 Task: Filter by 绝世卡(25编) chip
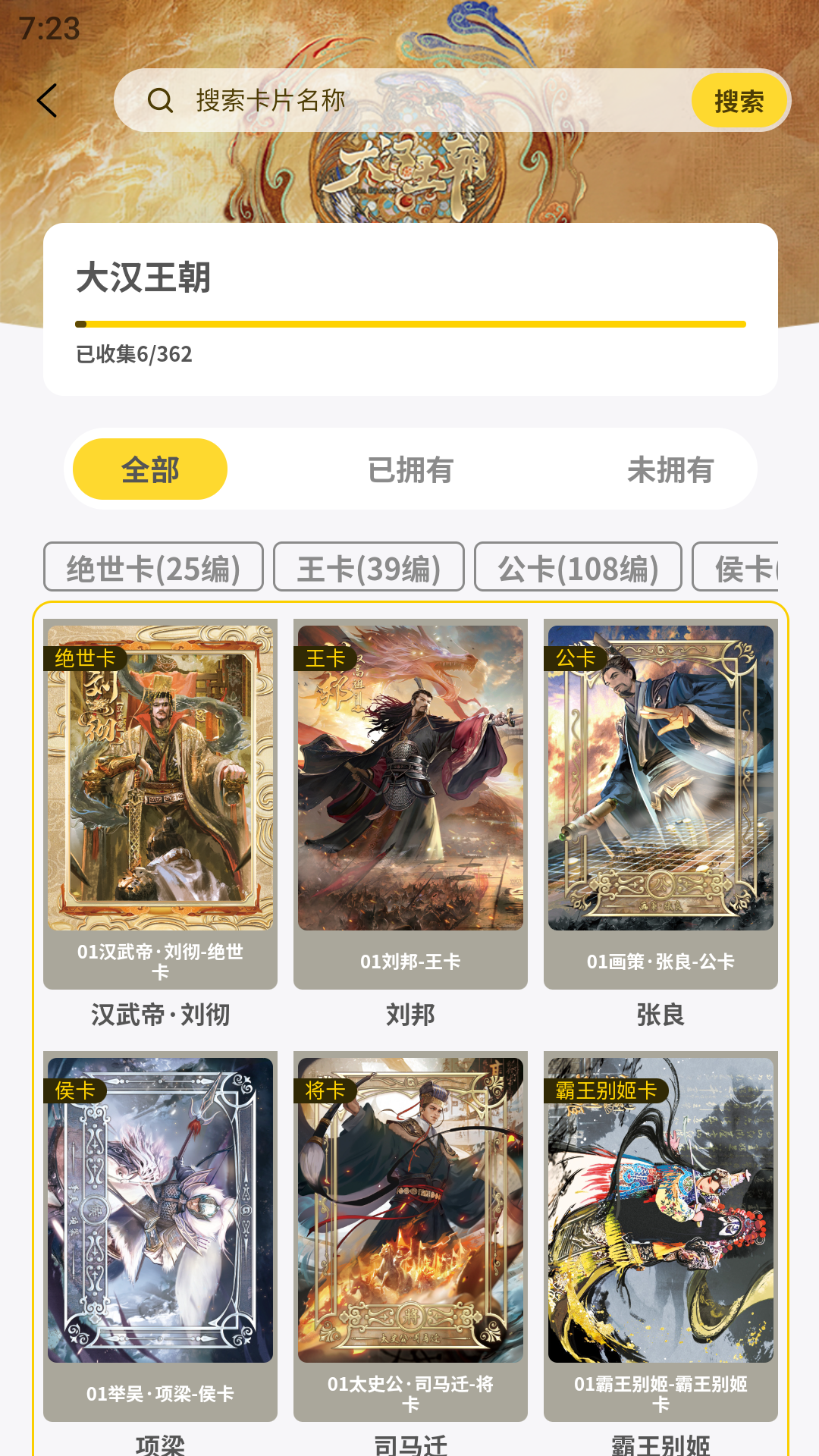point(153,567)
